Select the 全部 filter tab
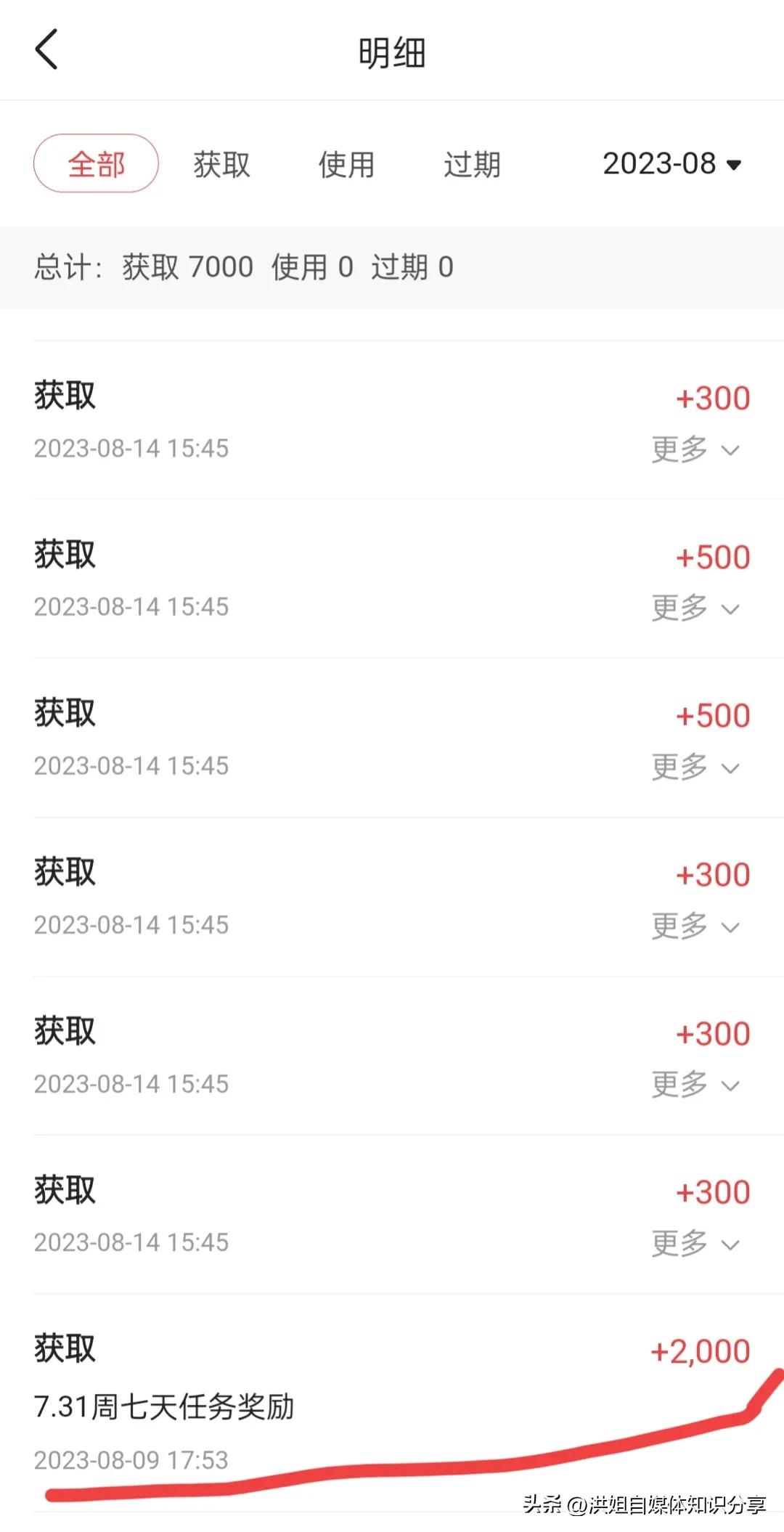 pos(95,164)
